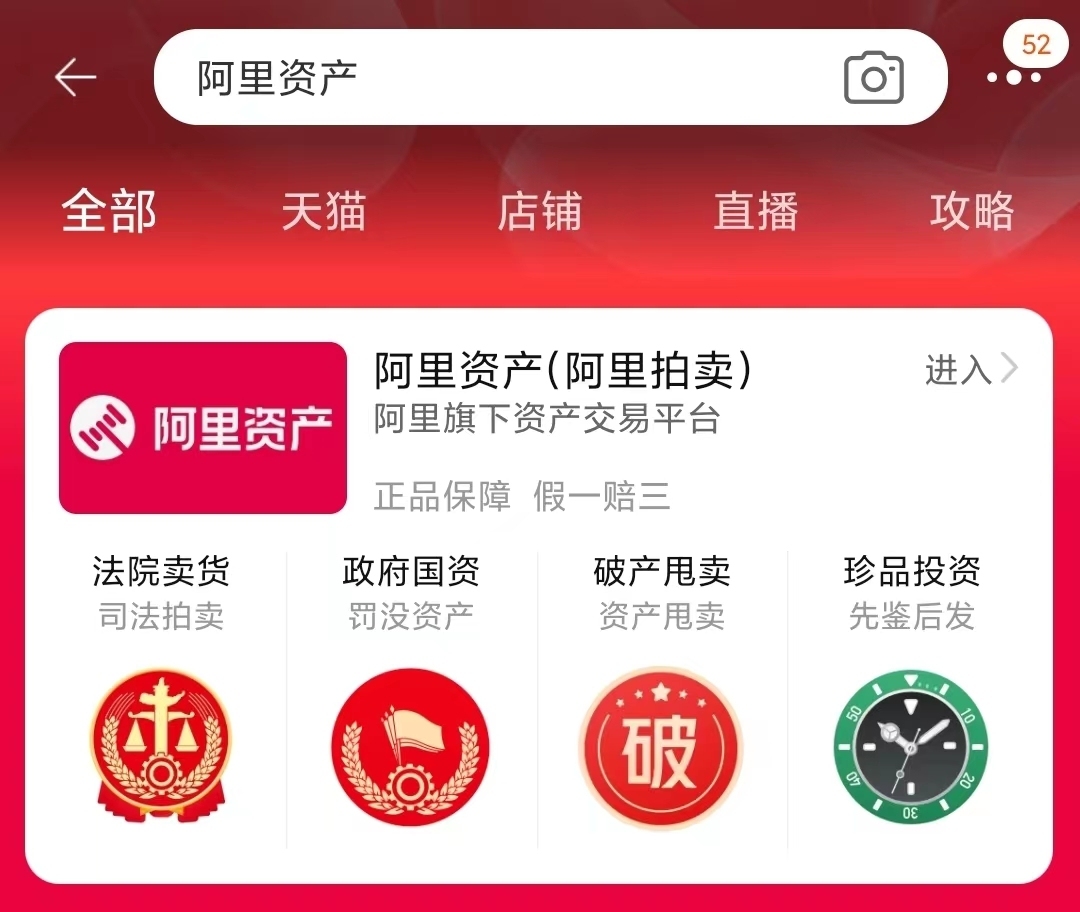1080x912 pixels.
Task: Open 珍品投资 先鉴后发 category
Action: (x=911, y=700)
